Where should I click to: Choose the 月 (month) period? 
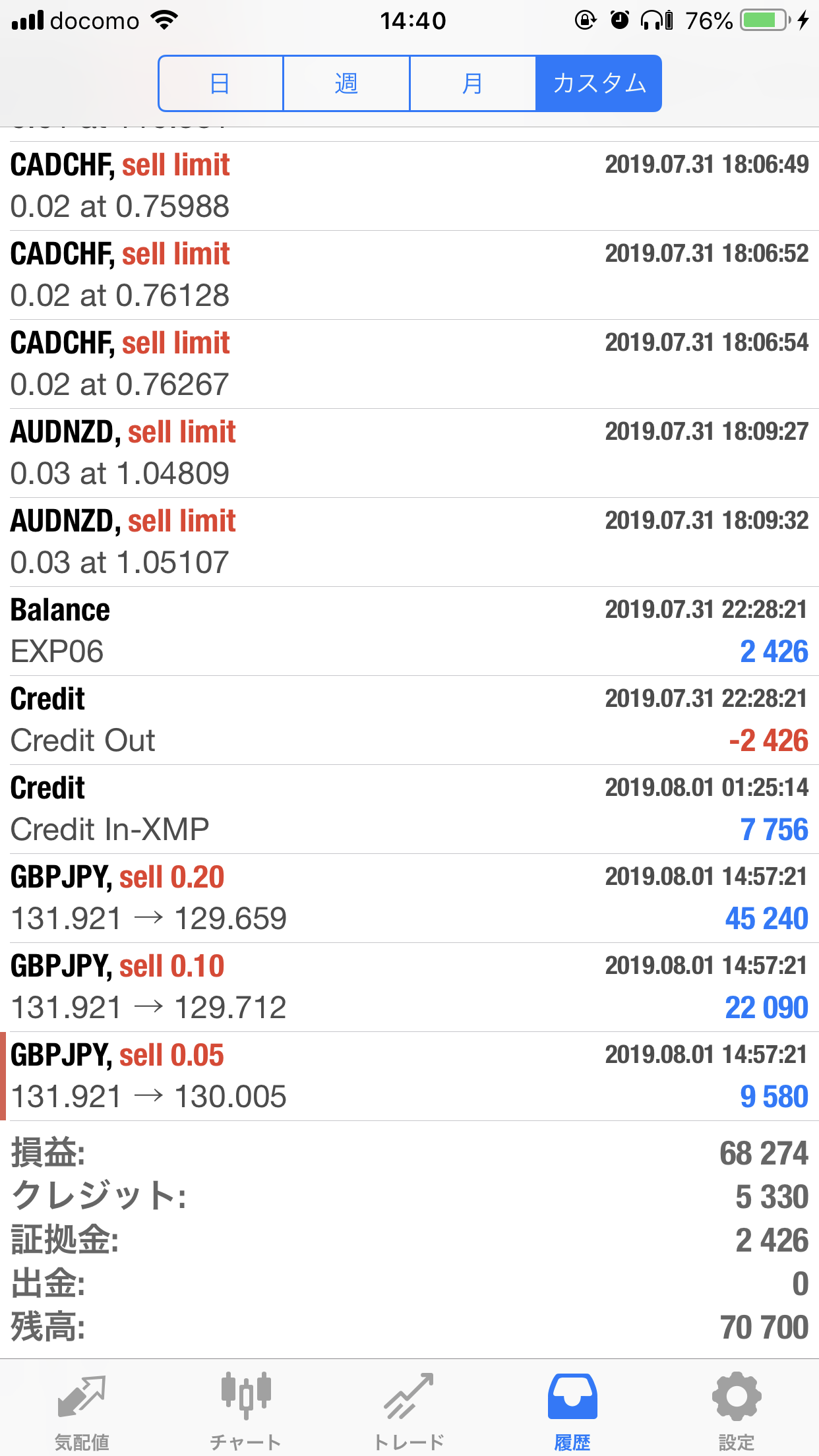point(472,83)
